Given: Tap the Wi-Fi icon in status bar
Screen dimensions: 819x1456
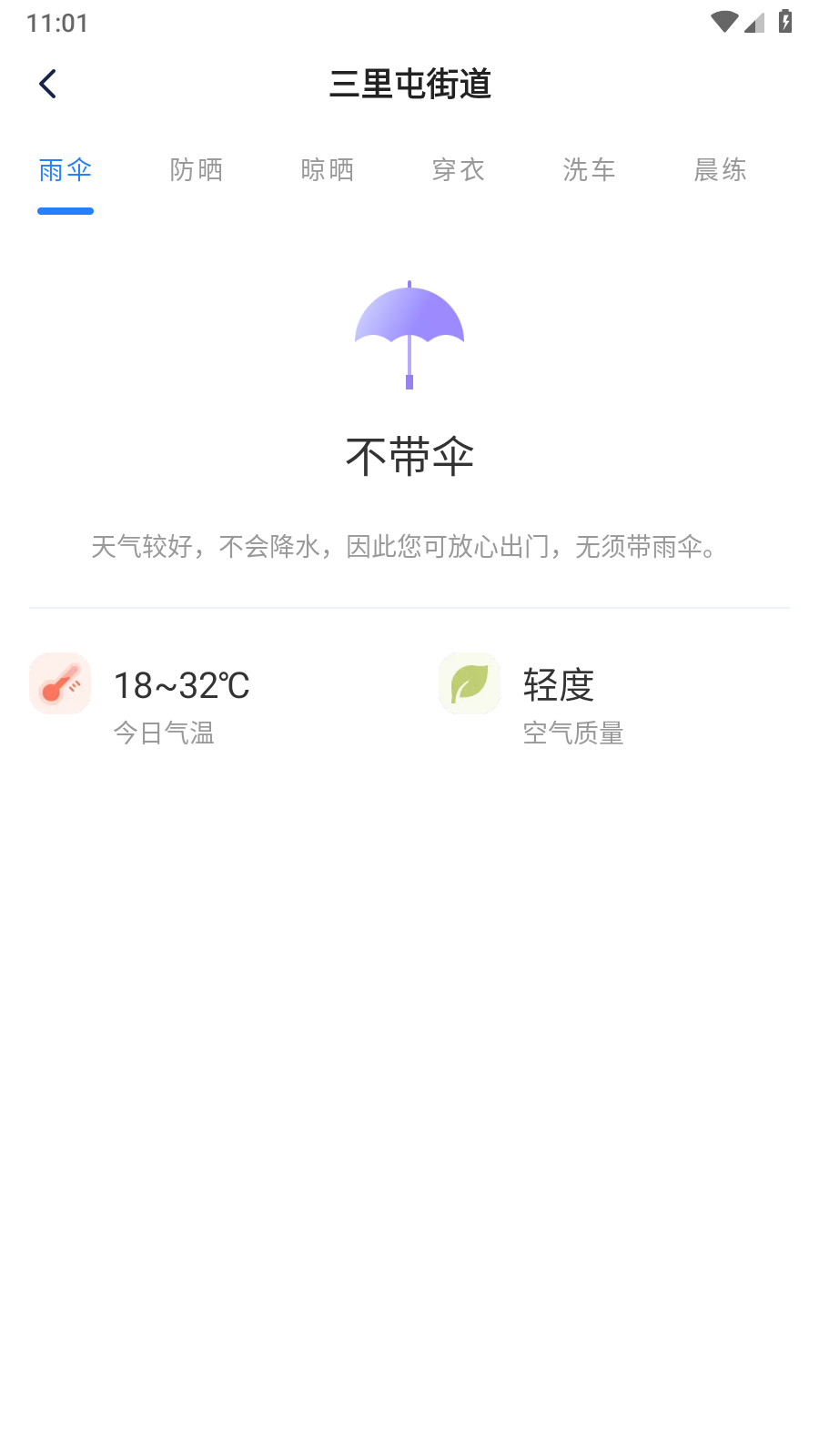Looking at the screenshot, I should tap(723, 20).
